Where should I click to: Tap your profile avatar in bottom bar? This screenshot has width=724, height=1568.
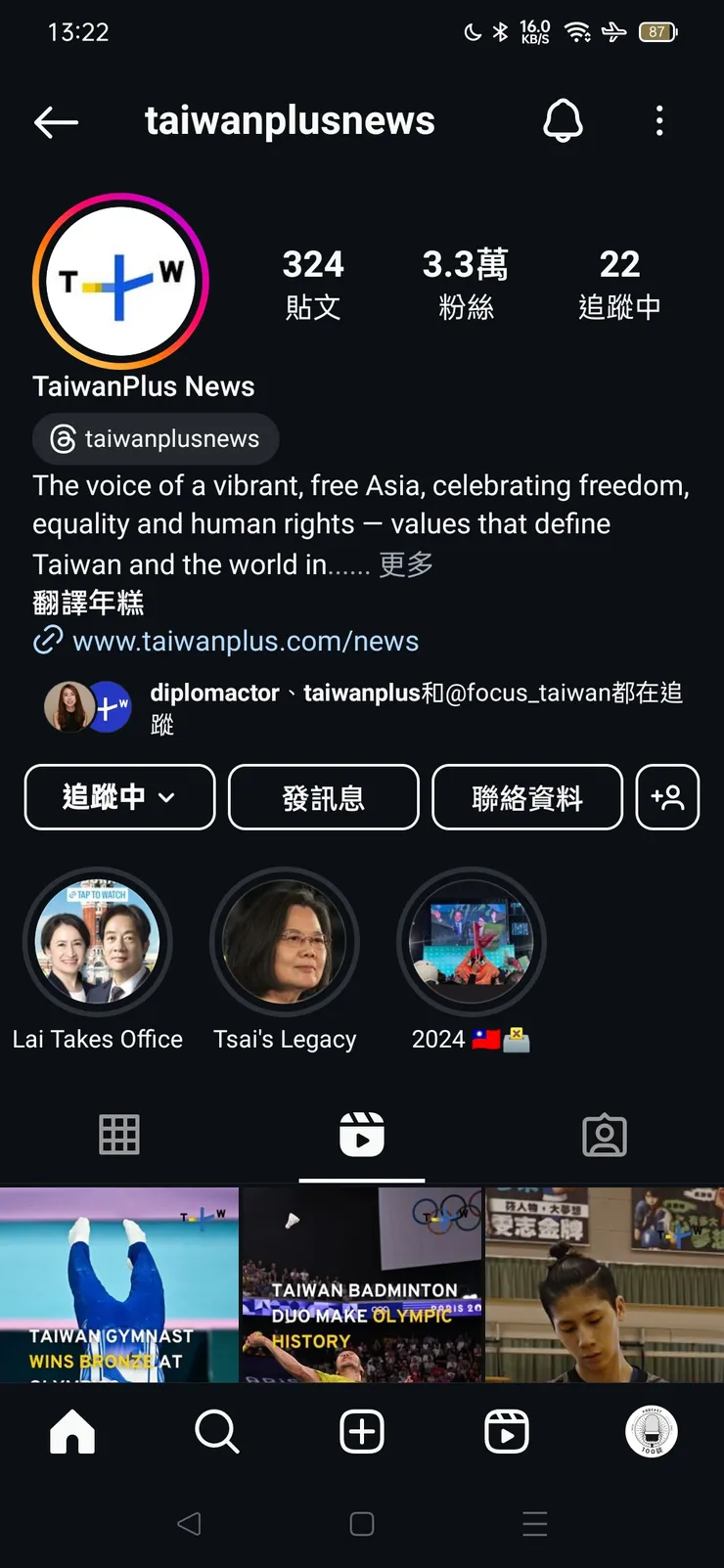(x=651, y=1431)
